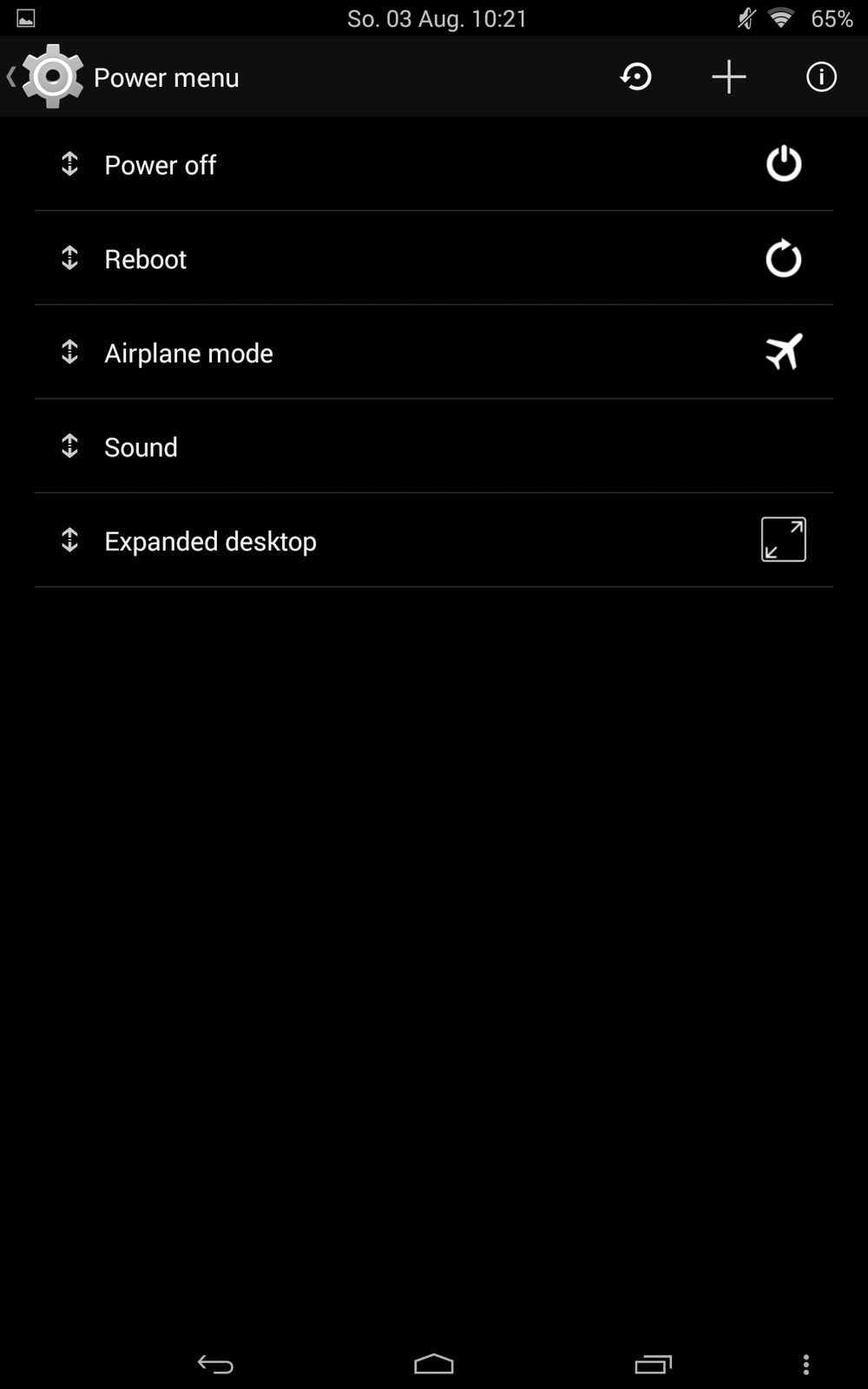The image size is (868, 1389).
Task: Open recent apps from navigation bar
Action: tap(653, 1364)
